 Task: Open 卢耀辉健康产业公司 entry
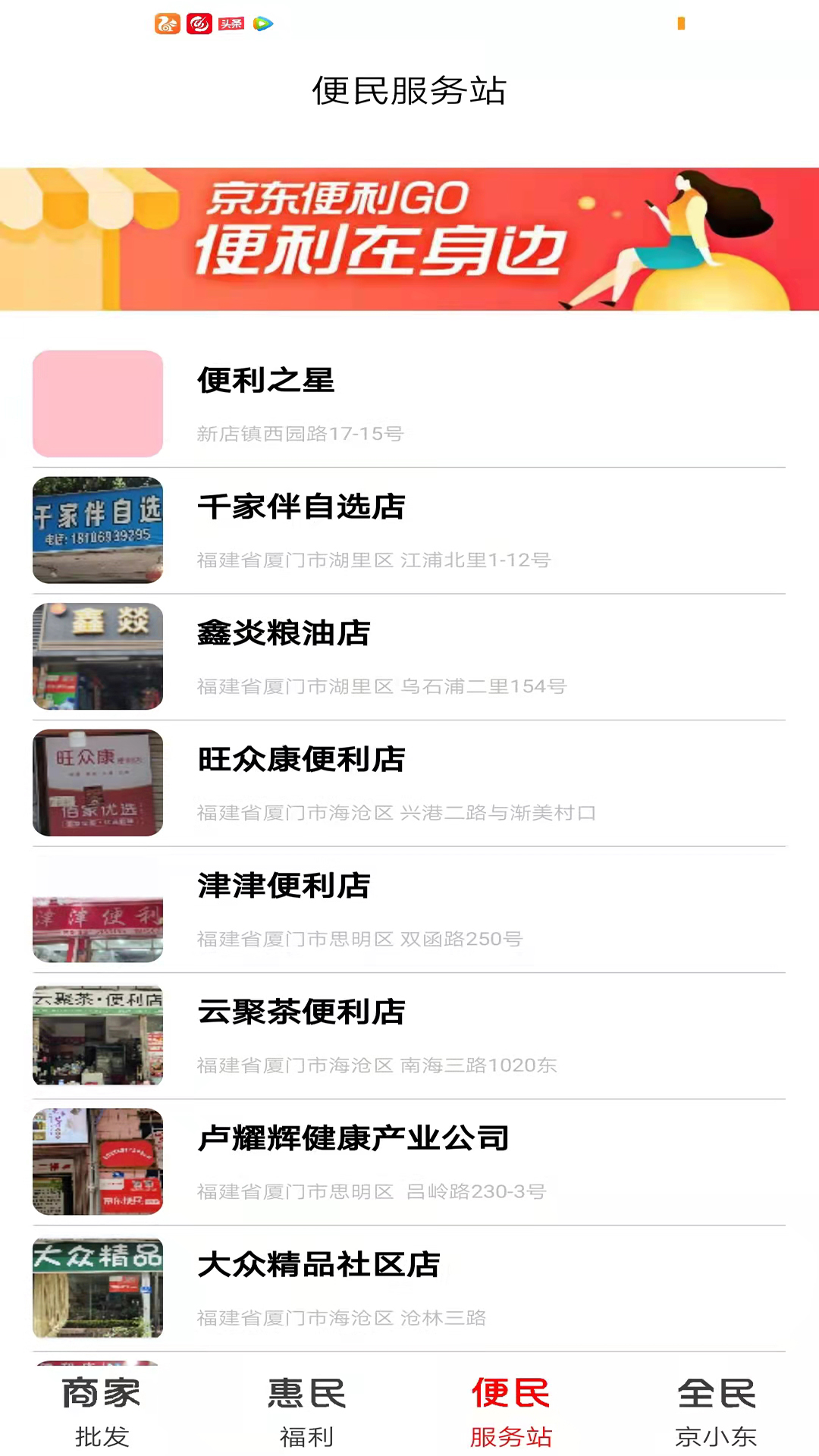[409, 1163]
